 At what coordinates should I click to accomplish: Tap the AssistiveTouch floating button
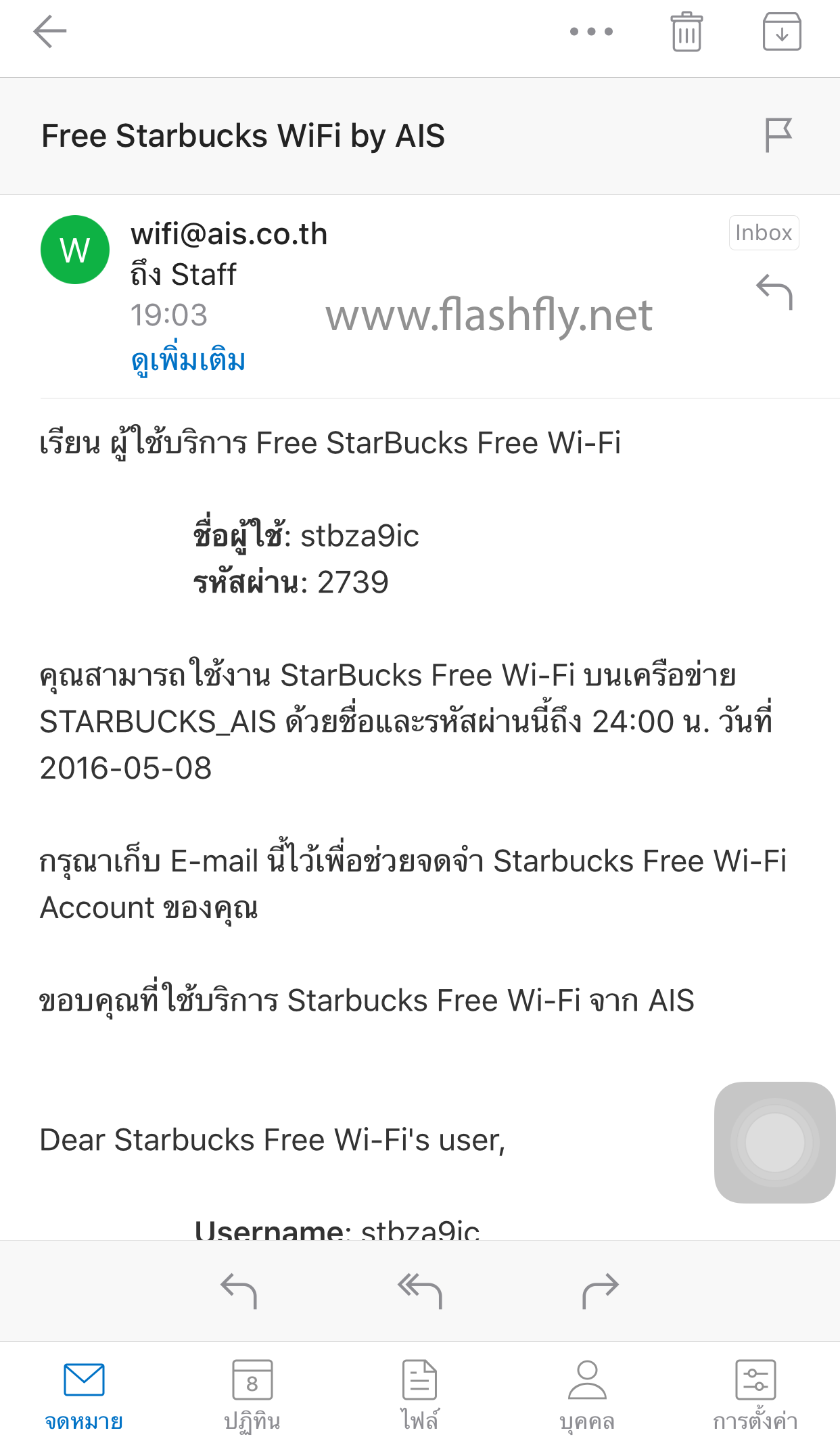click(x=775, y=1142)
